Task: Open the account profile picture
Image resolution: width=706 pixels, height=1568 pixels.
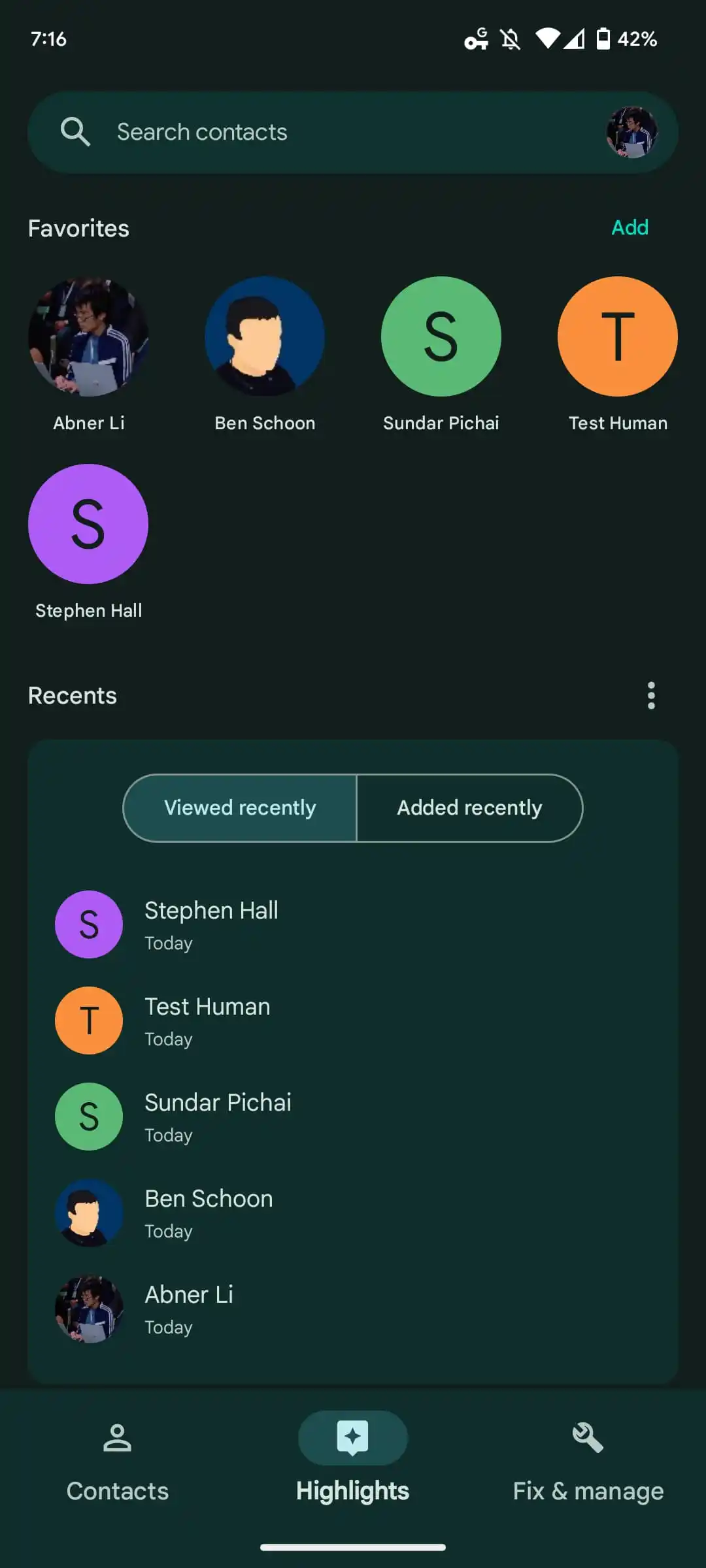Action: pyautogui.click(x=631, y=132)
